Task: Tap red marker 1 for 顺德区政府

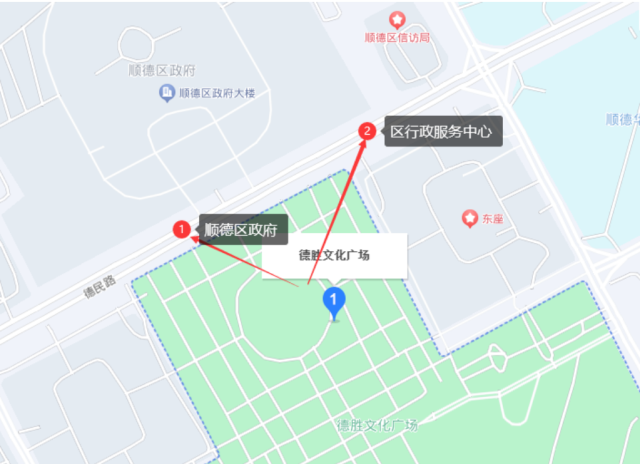Action: point(182,230)
